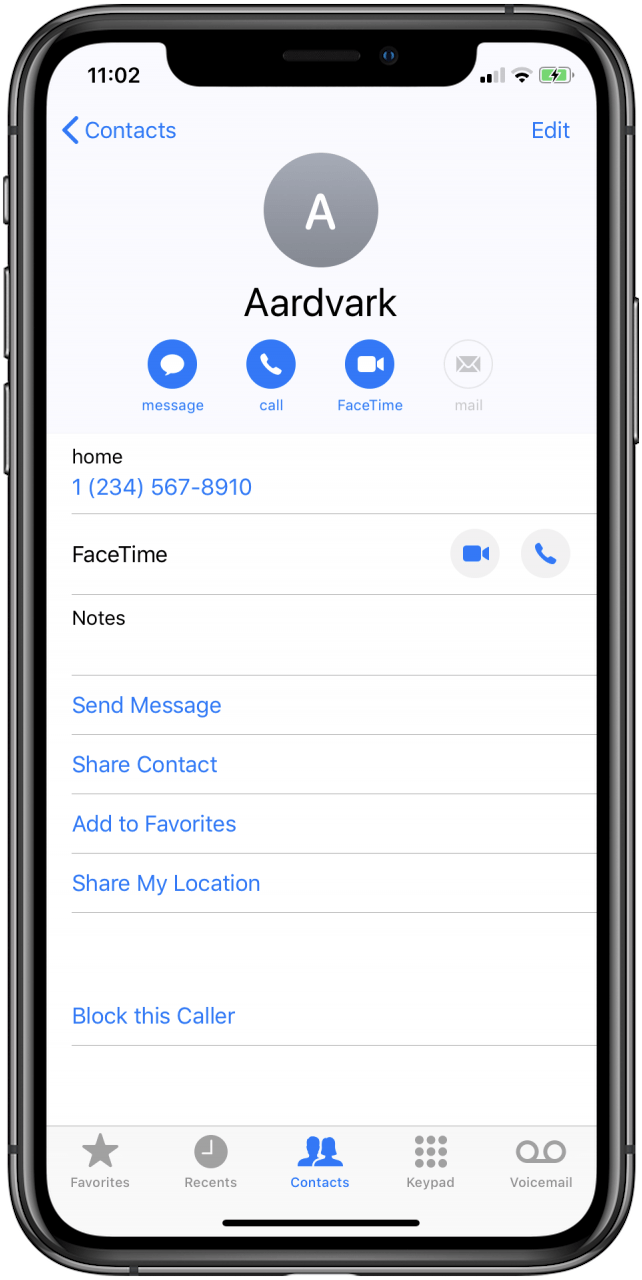Open the Keypad tab

[x=430, y=1161]
